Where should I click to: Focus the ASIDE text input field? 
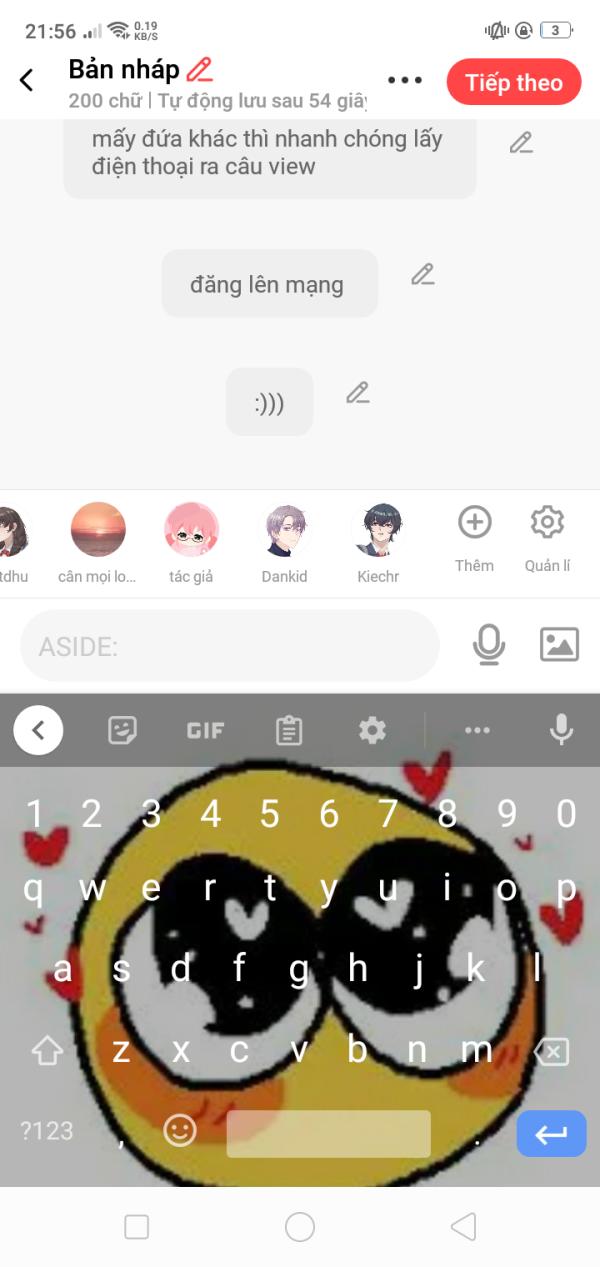(x=230, y=646)
